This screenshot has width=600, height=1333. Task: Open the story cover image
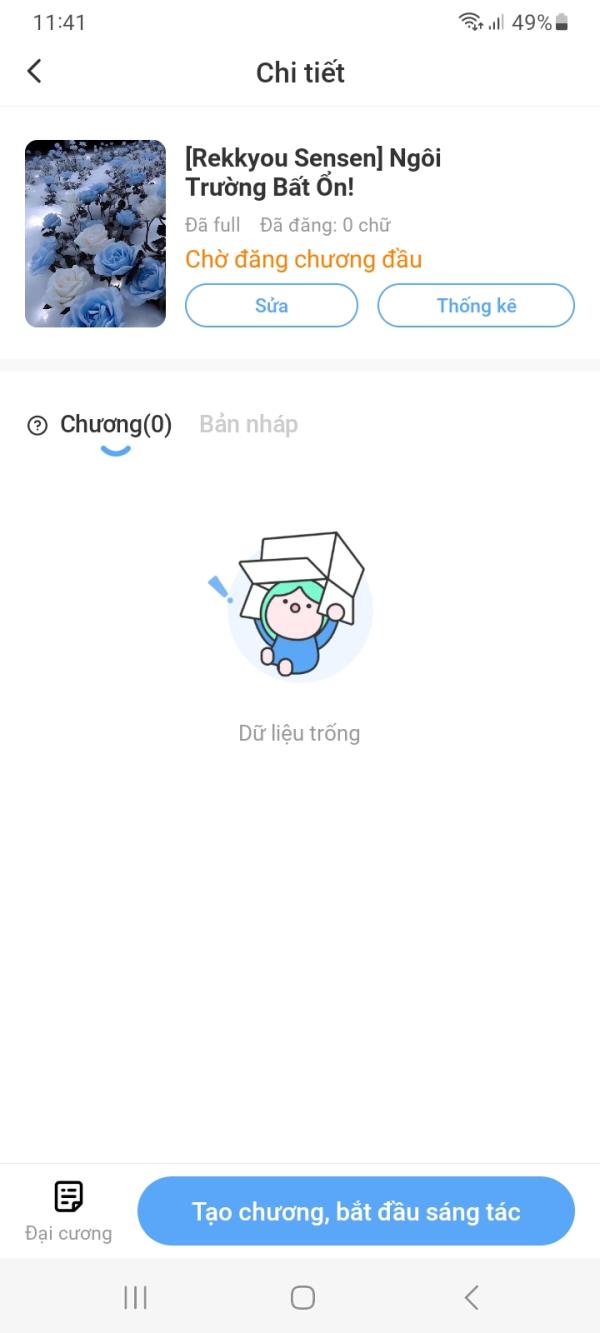pyautogui.click(x=95, y=234)
